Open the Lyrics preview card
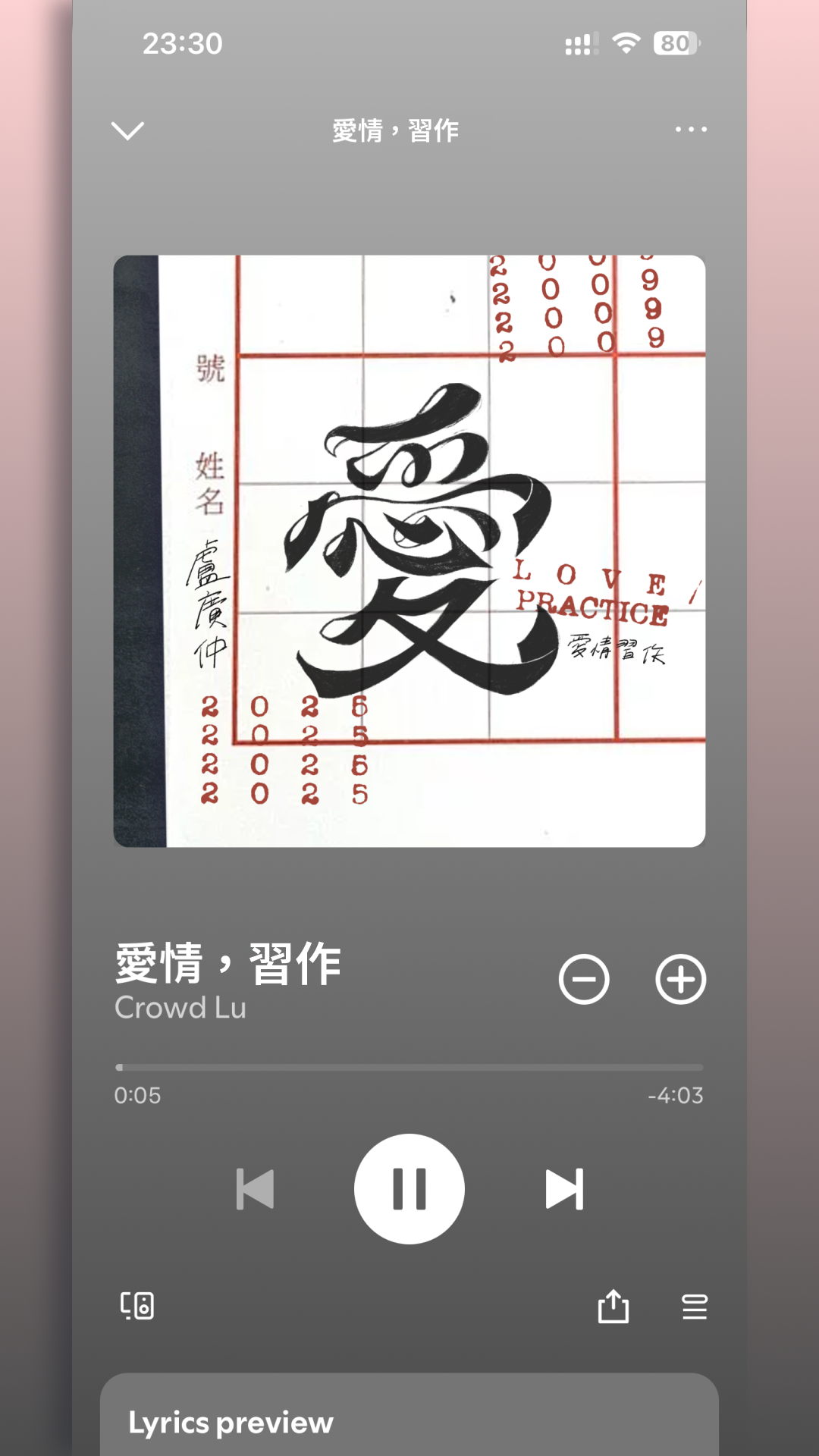 tap(409, 1414)
